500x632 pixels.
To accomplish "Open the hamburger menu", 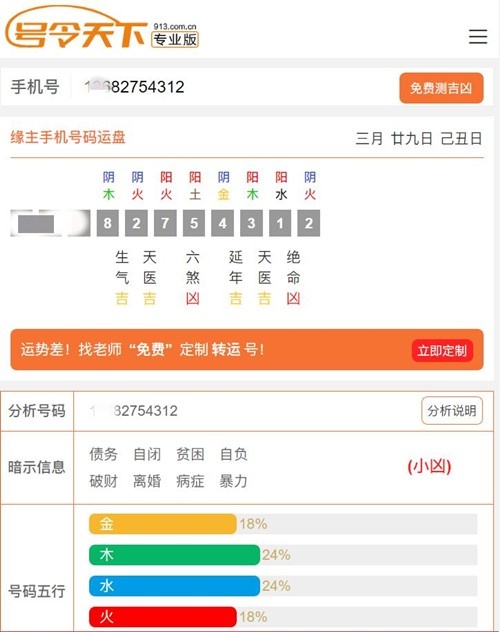I will coord(478,36).
